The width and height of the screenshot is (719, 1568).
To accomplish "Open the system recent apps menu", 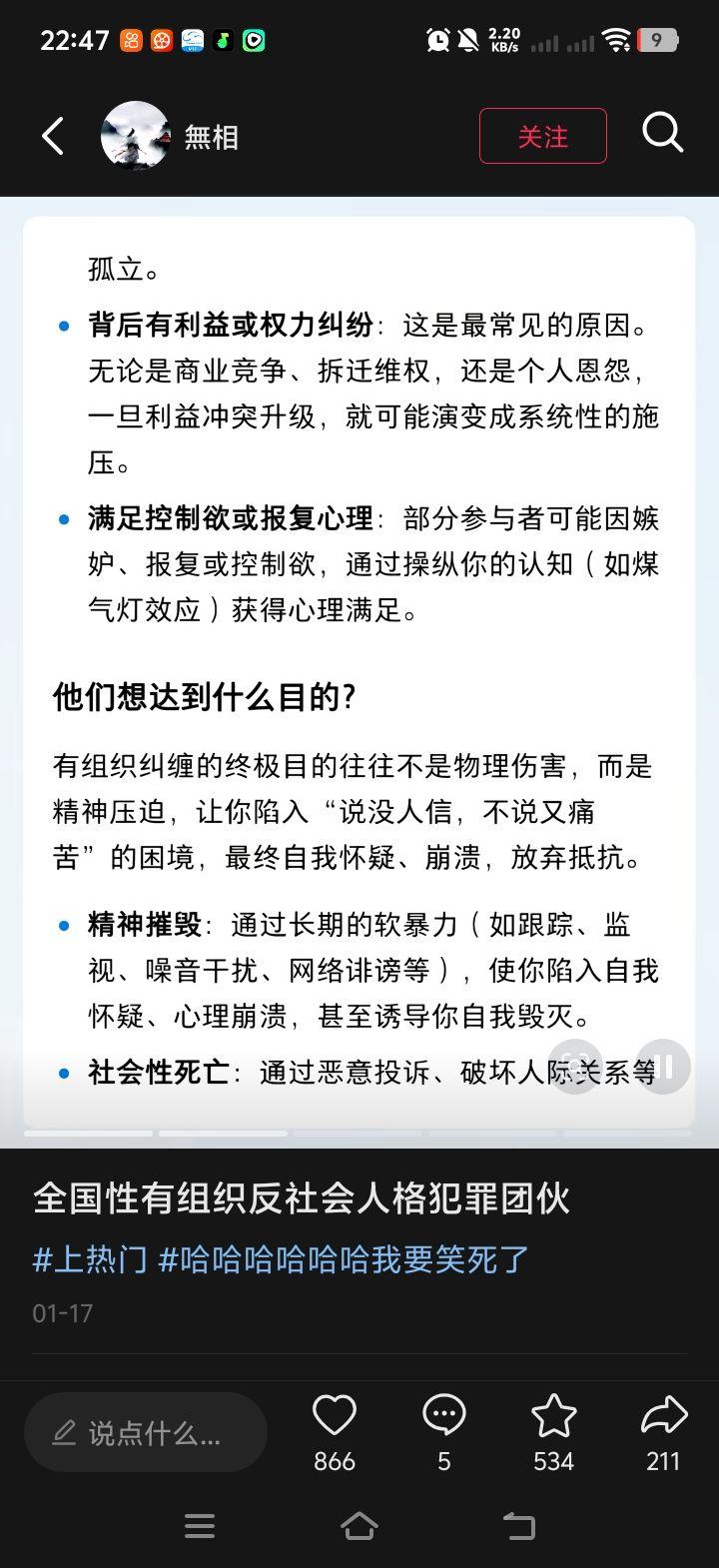I will pyautogui.click(x=200, y=1526).
